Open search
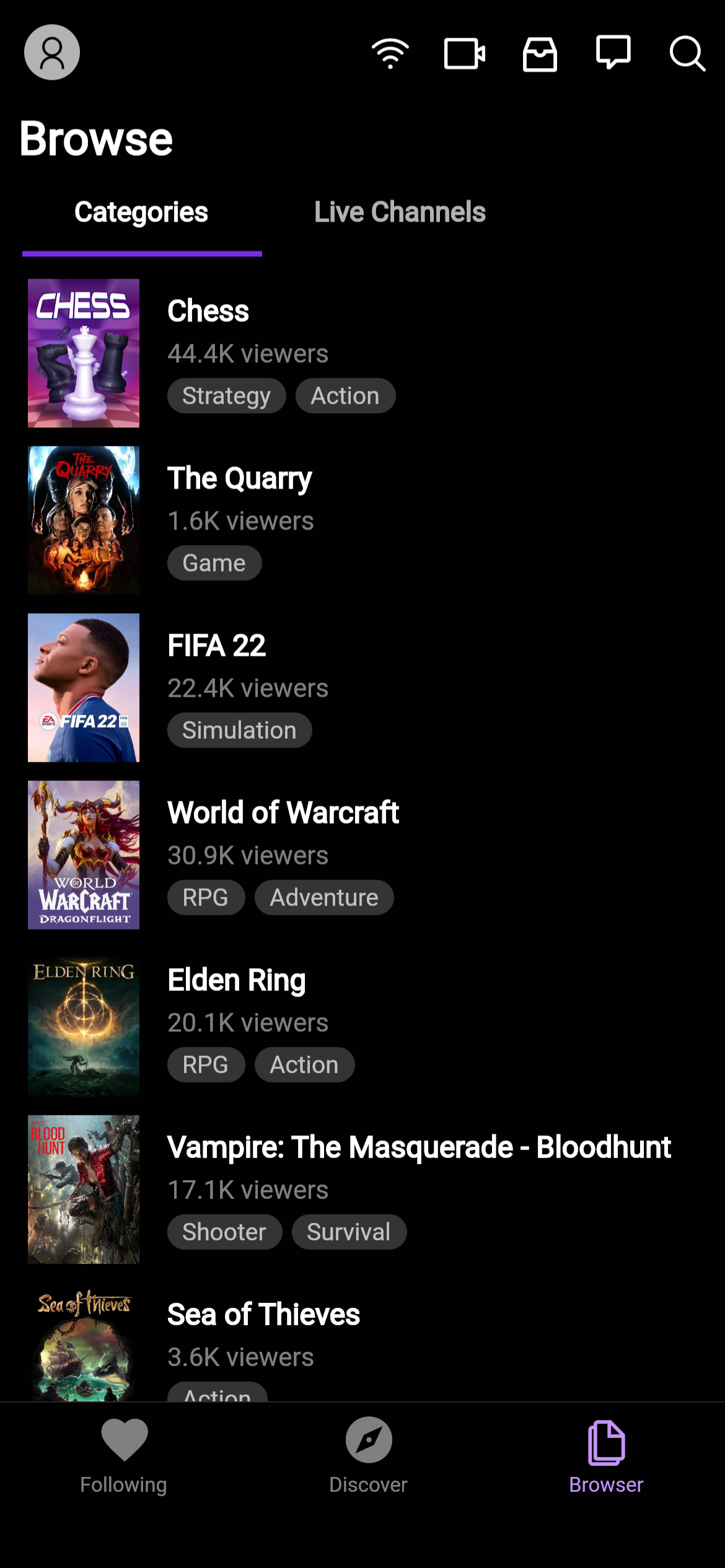725x1568 pixels. click(687, 53)
